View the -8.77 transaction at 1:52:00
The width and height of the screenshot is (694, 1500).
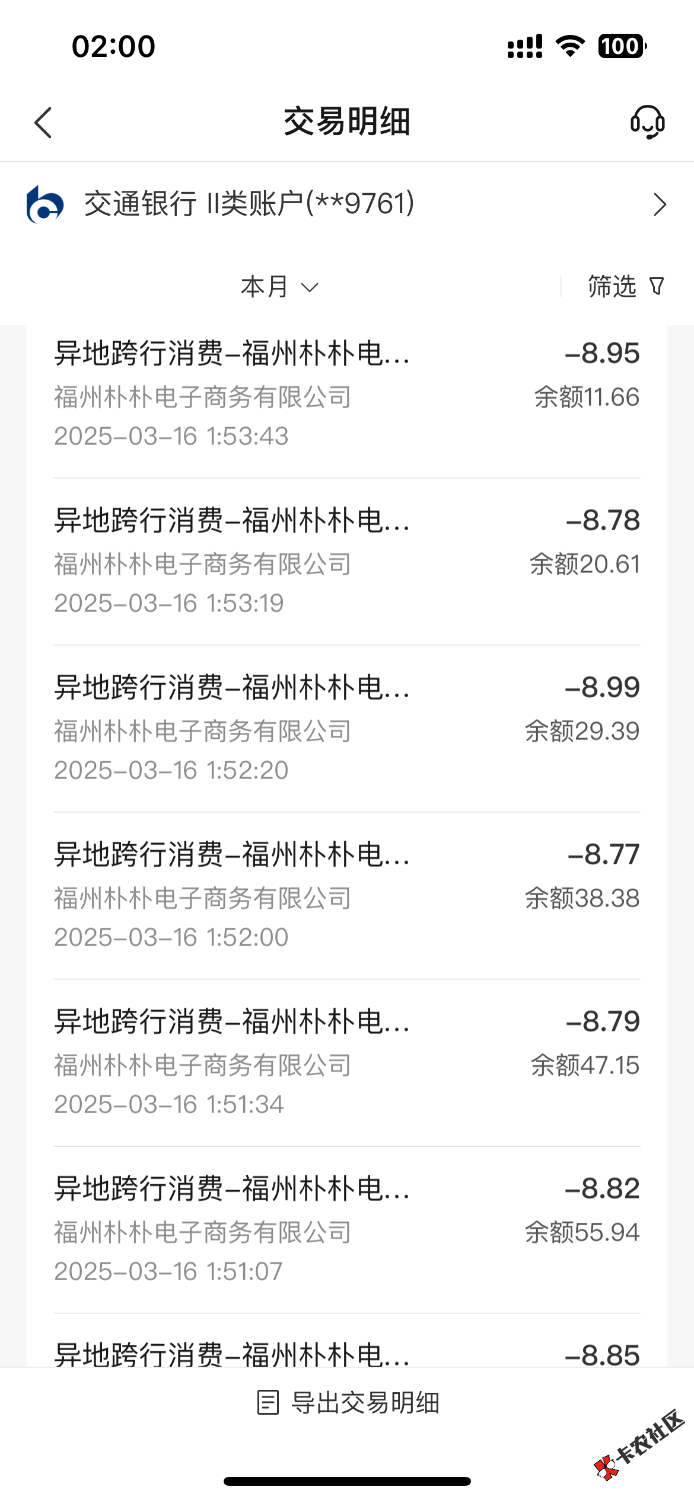pyautogui.click(x=346, y=896)
